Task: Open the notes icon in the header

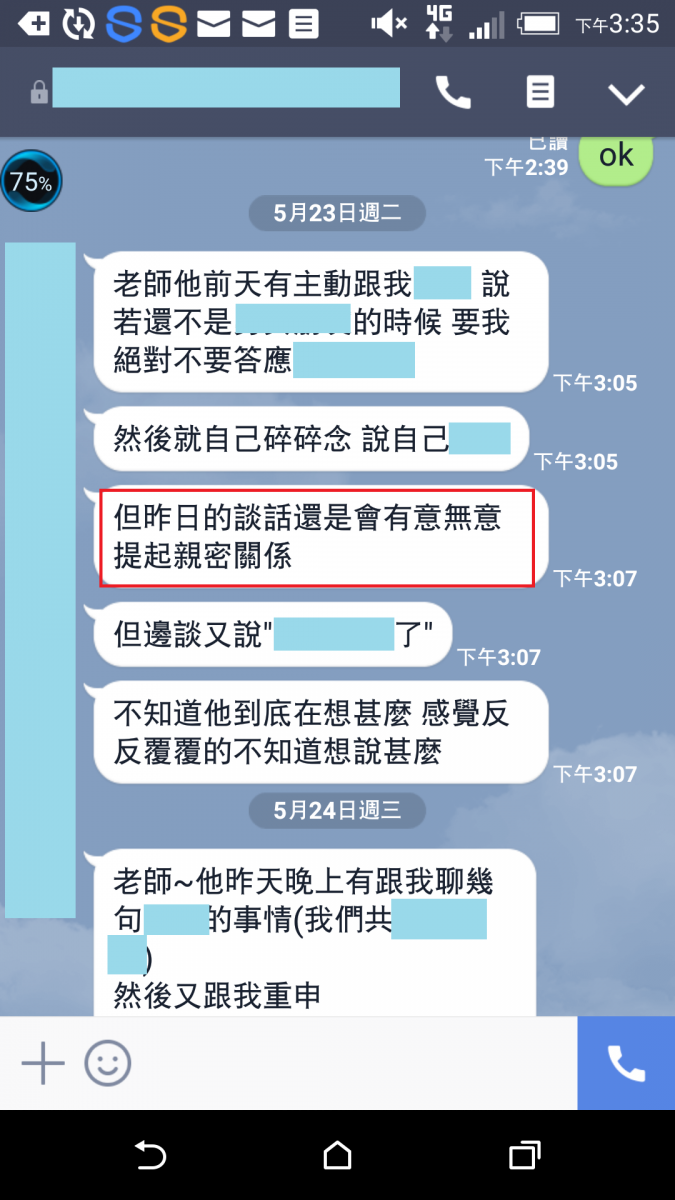Action: 540,93
